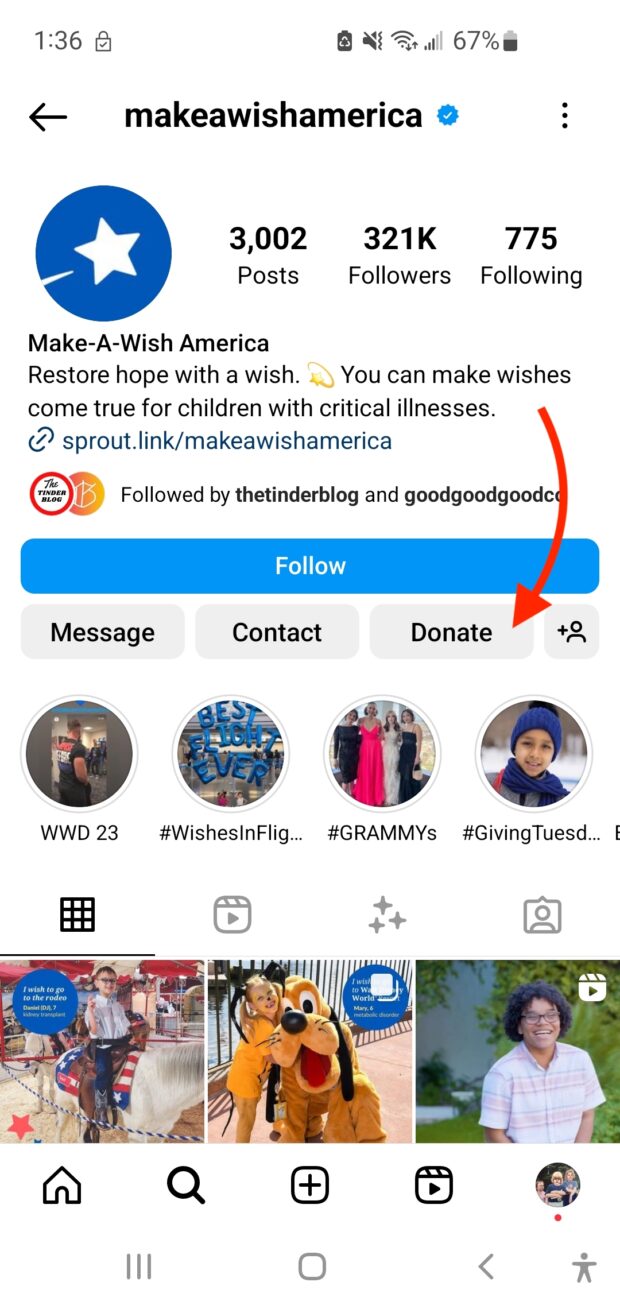Tap the Contact button
The image size is (620, 1309).
277,632
